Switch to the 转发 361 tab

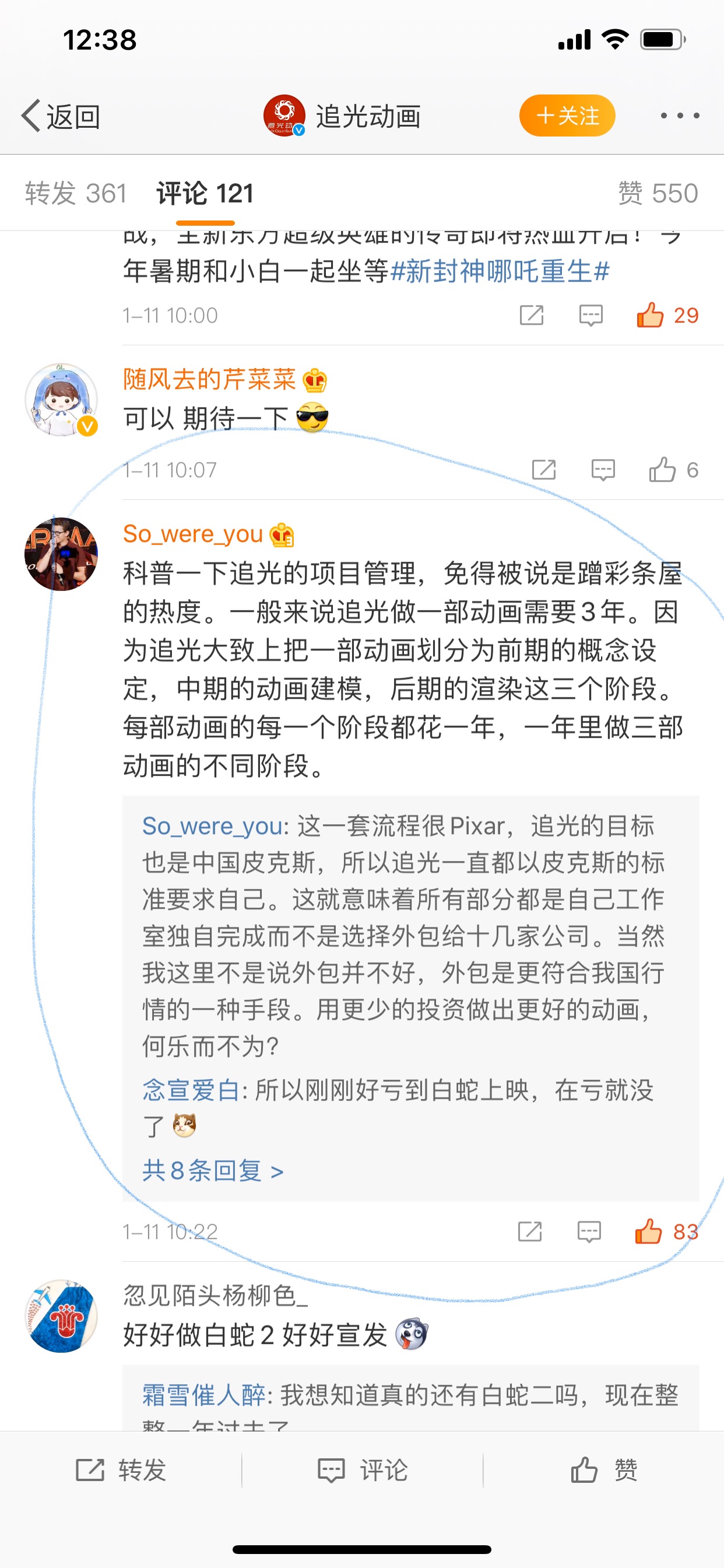(76, 194)
